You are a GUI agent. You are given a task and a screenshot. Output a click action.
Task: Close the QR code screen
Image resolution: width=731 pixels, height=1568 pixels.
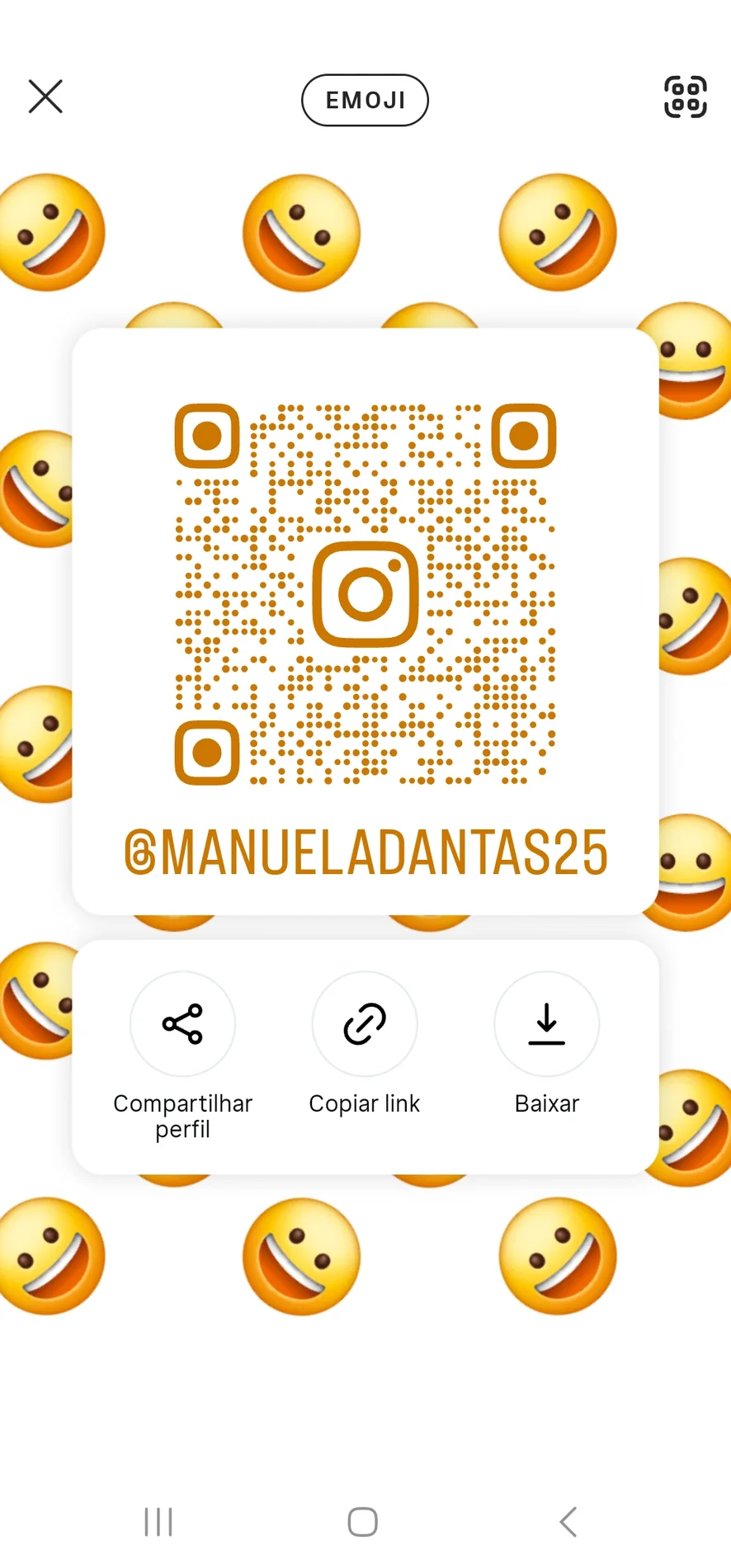click(x=45, y=97)
